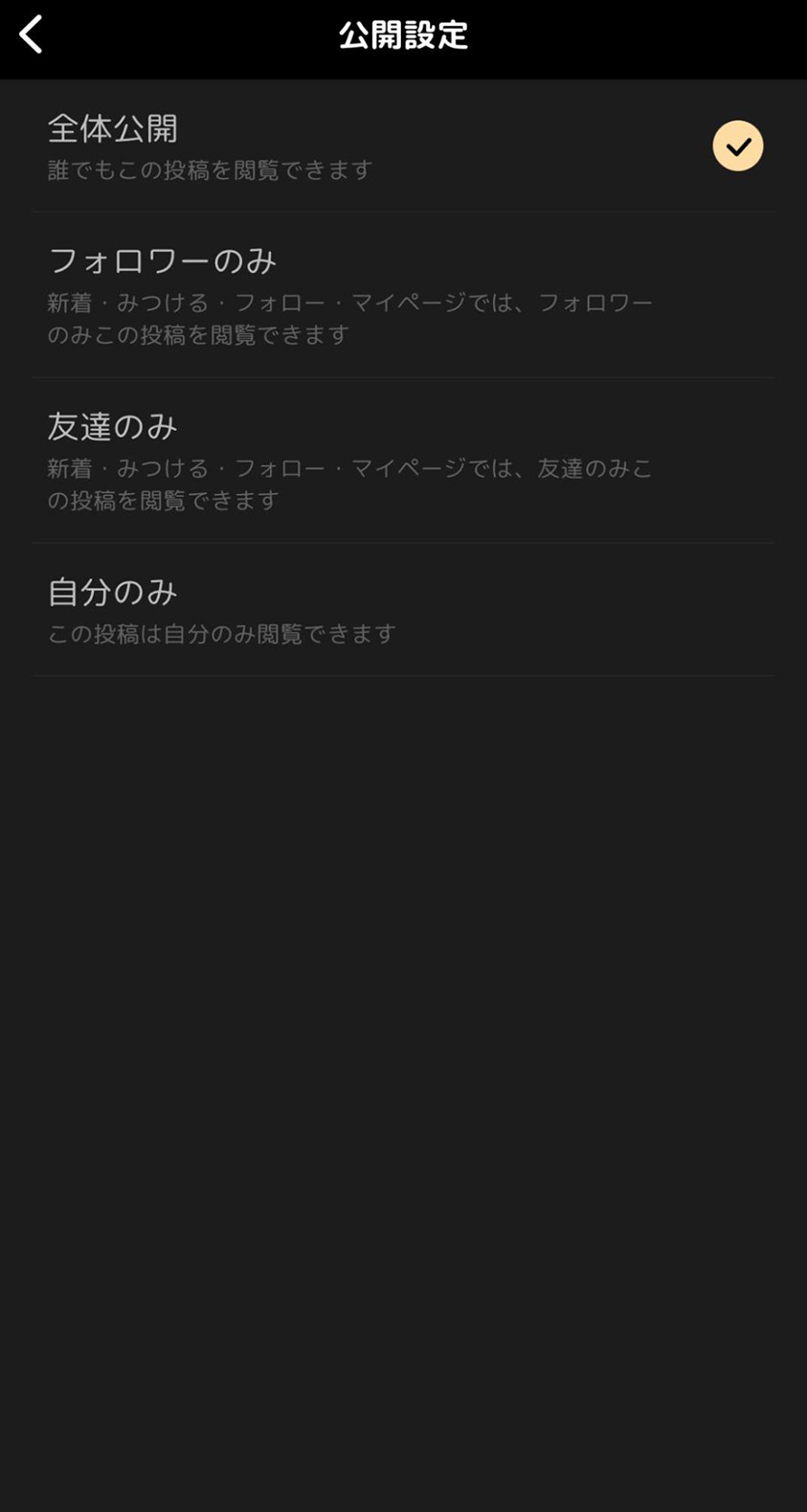The image size is (807, 1512).
Task: Pick 自分のみ visibility option
Action: (402, 610)
